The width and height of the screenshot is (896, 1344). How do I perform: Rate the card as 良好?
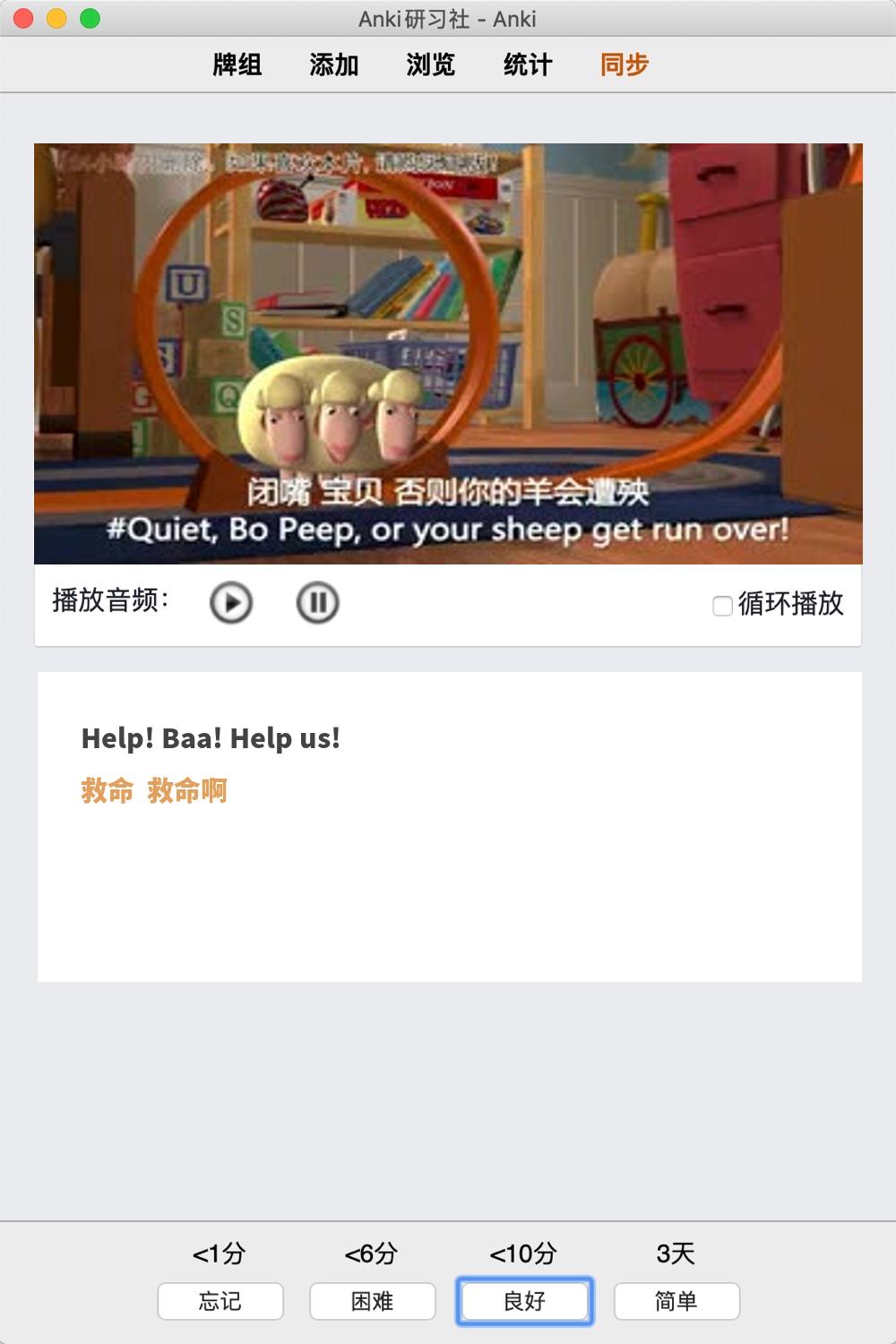click(525, 1301)
